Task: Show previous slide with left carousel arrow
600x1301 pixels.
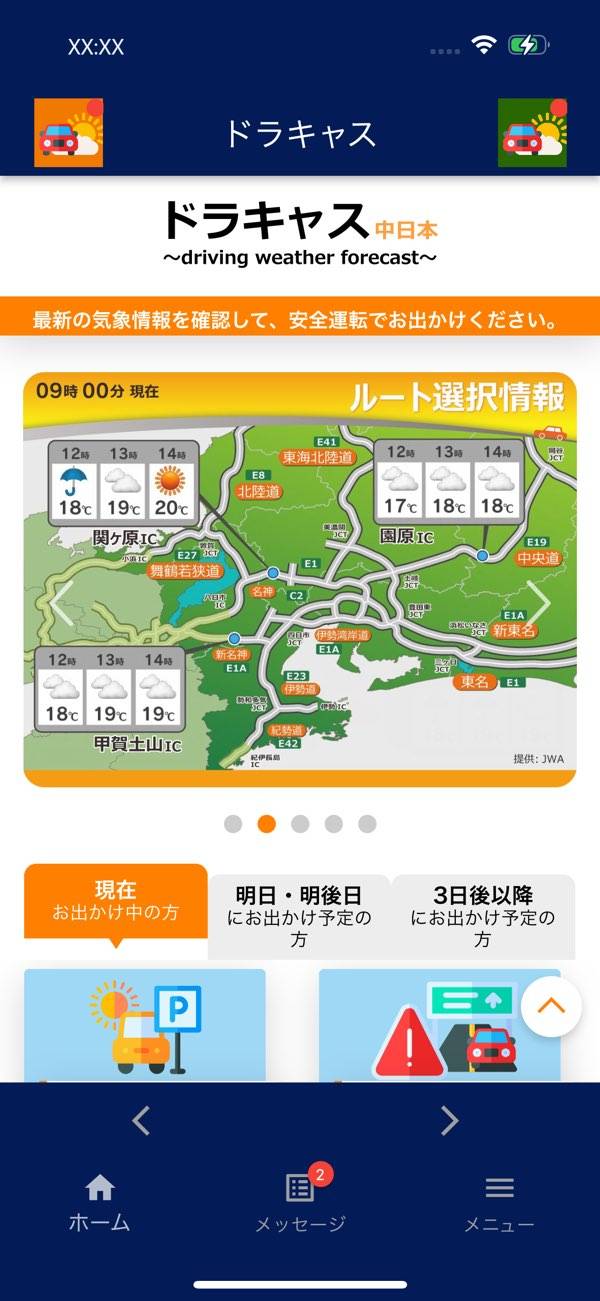Action: pos(62,603)
